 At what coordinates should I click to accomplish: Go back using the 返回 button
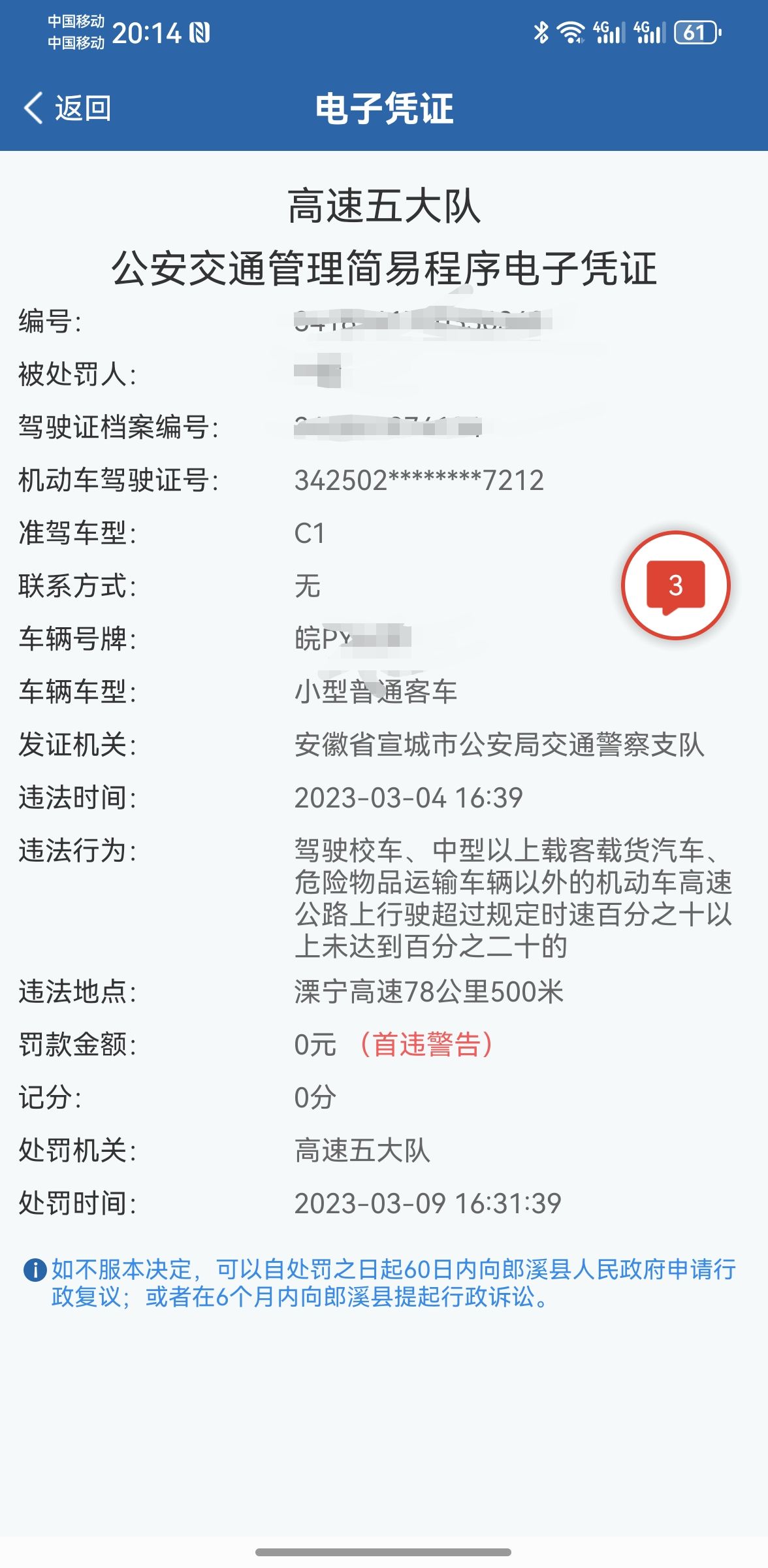point(68,108)
